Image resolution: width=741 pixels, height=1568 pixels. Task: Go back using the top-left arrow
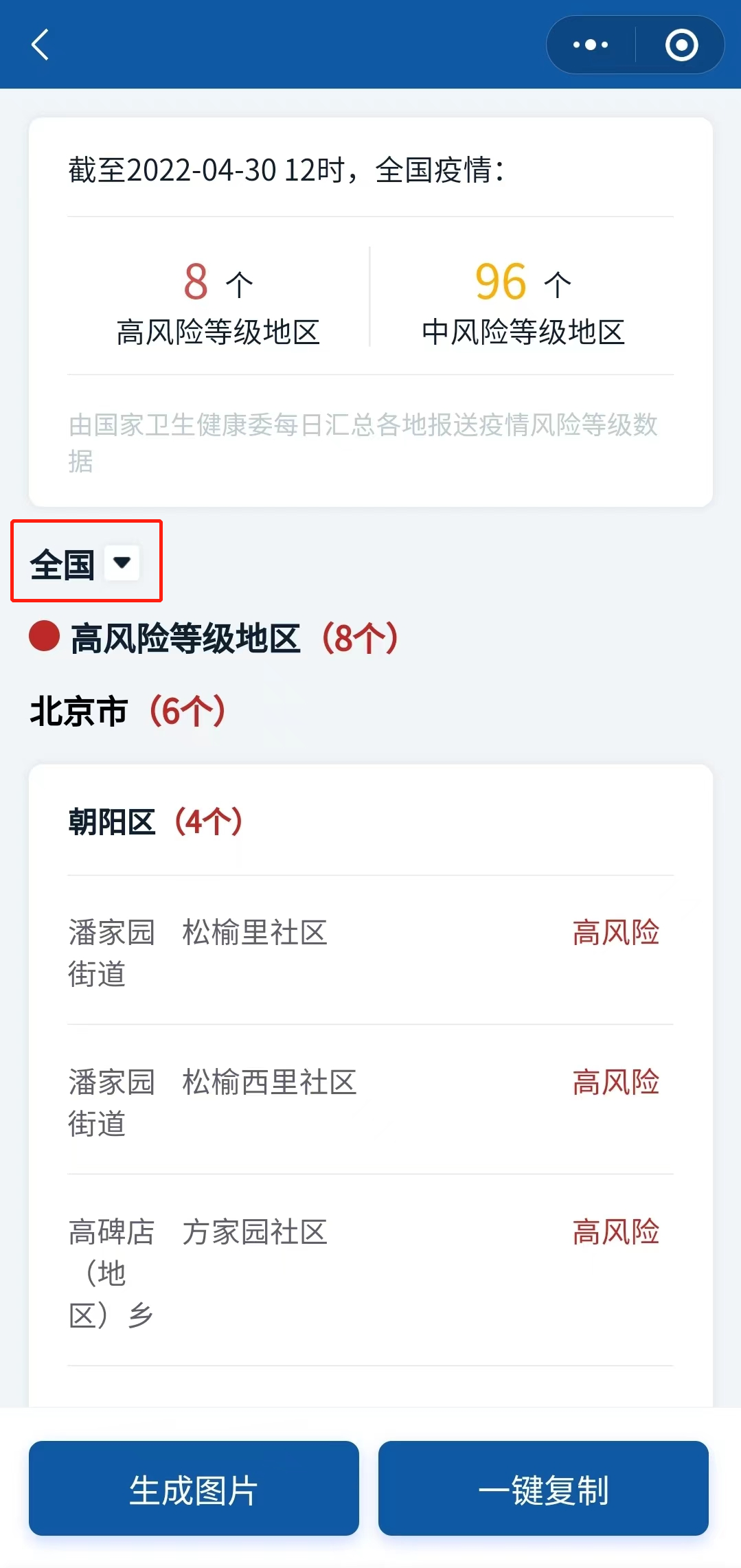pyautogui.click(x=41, y=45)
